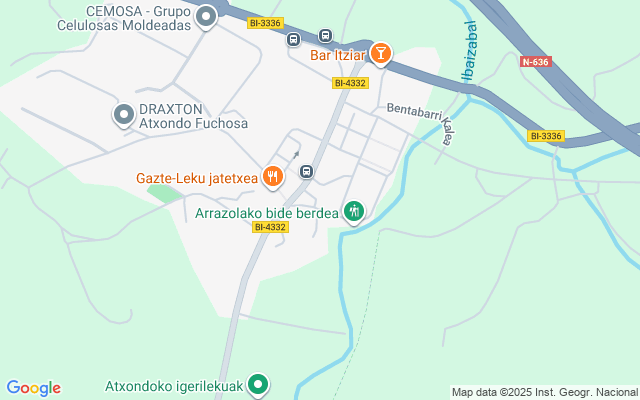Open the DRAXTON Atxondo Fuchosa marker
Image resolution: width=640 pixels, height=400 pixels.
[x=124, y=115]
